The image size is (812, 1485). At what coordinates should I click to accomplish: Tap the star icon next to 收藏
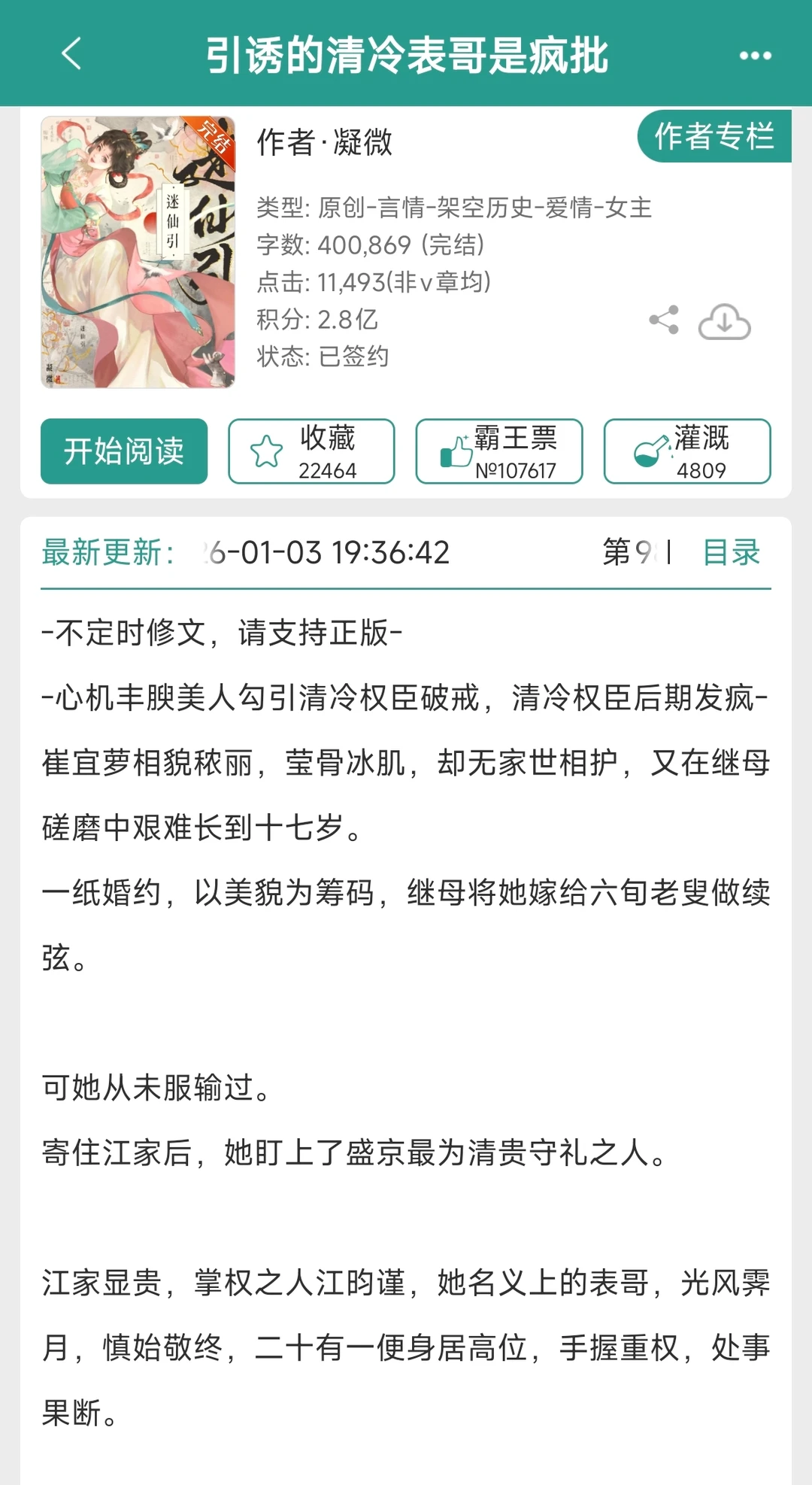tap(265, 450)
